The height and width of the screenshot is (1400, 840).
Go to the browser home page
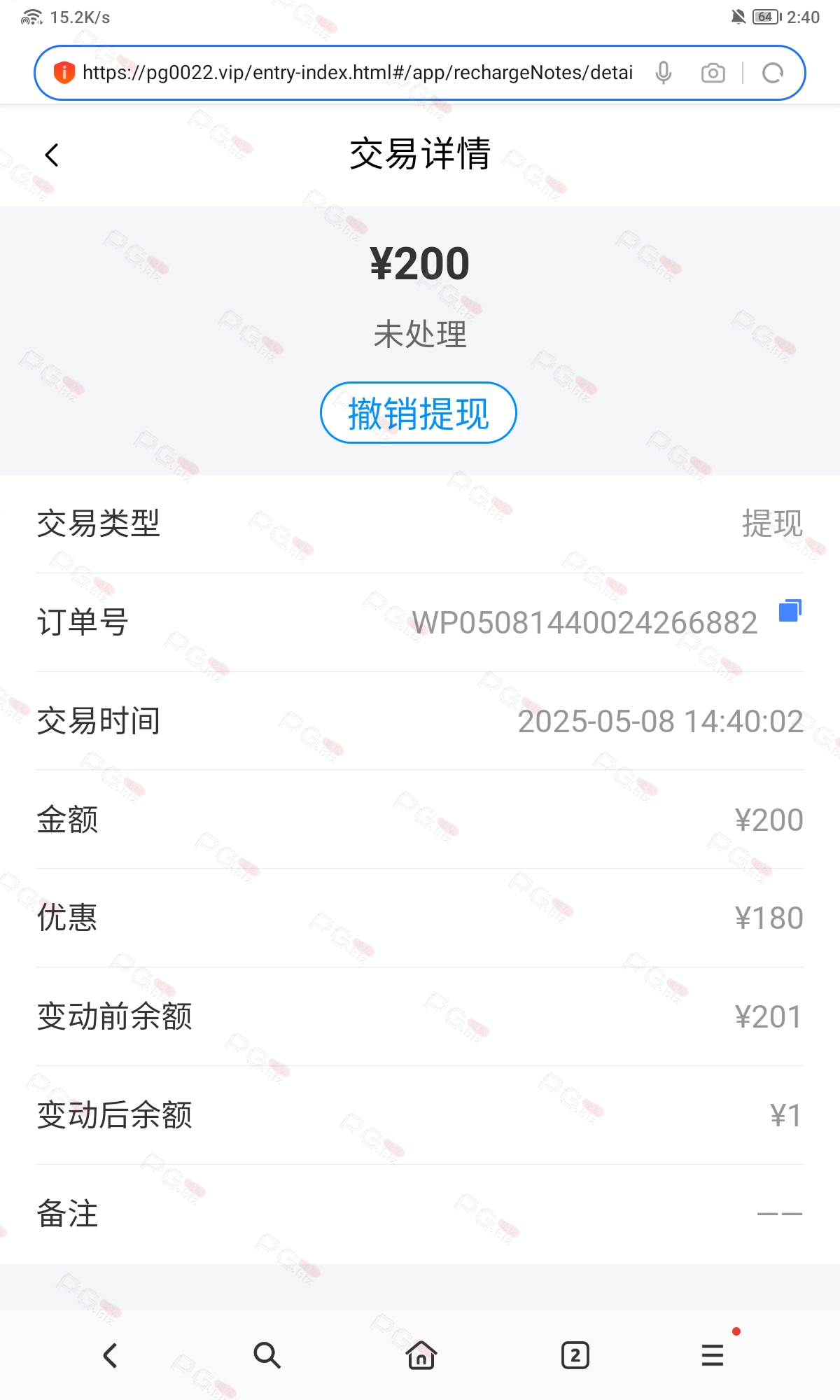click(421, 1356)
